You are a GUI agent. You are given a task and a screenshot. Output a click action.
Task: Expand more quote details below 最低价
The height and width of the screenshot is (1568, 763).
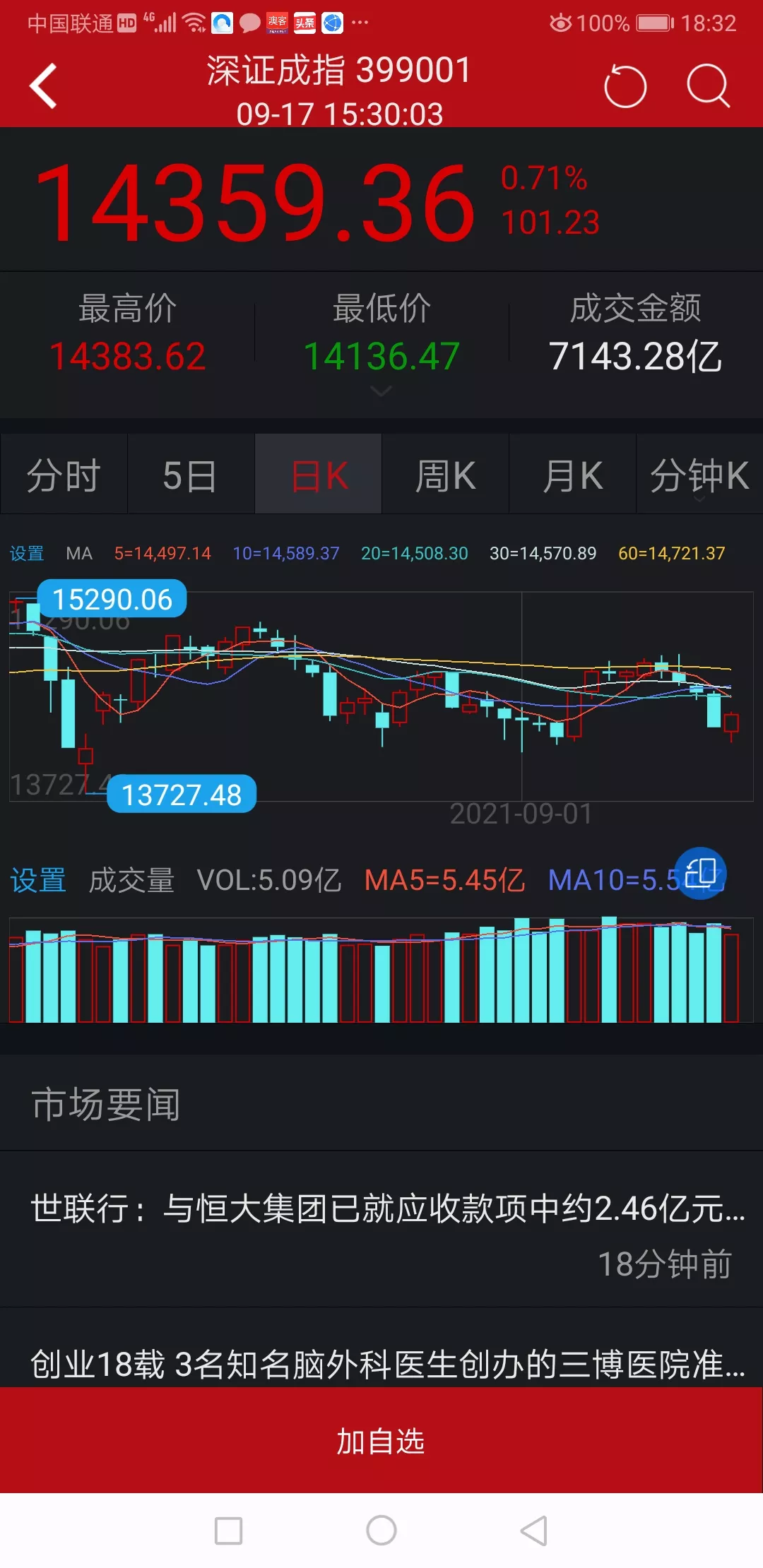381,391
